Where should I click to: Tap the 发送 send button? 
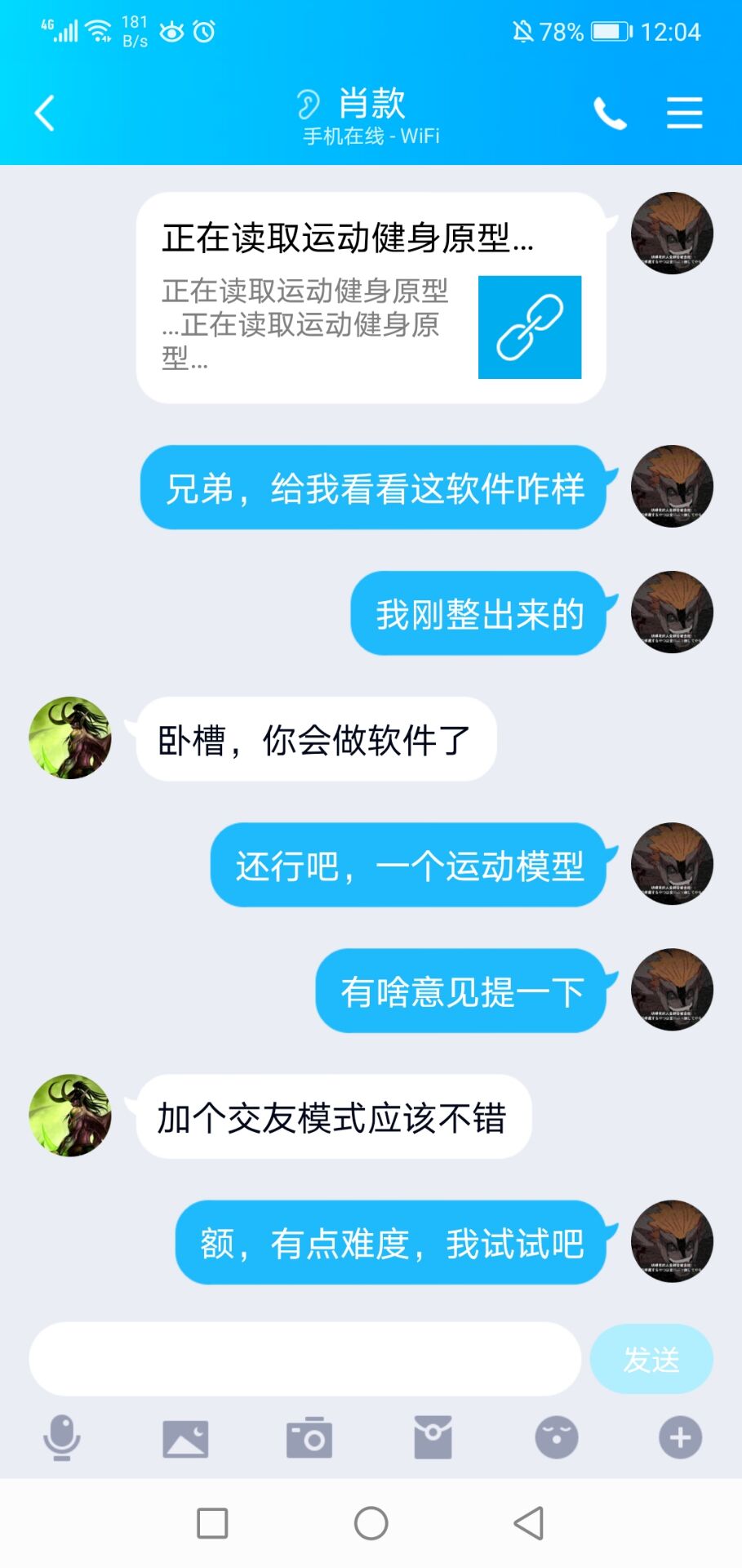651,1359
